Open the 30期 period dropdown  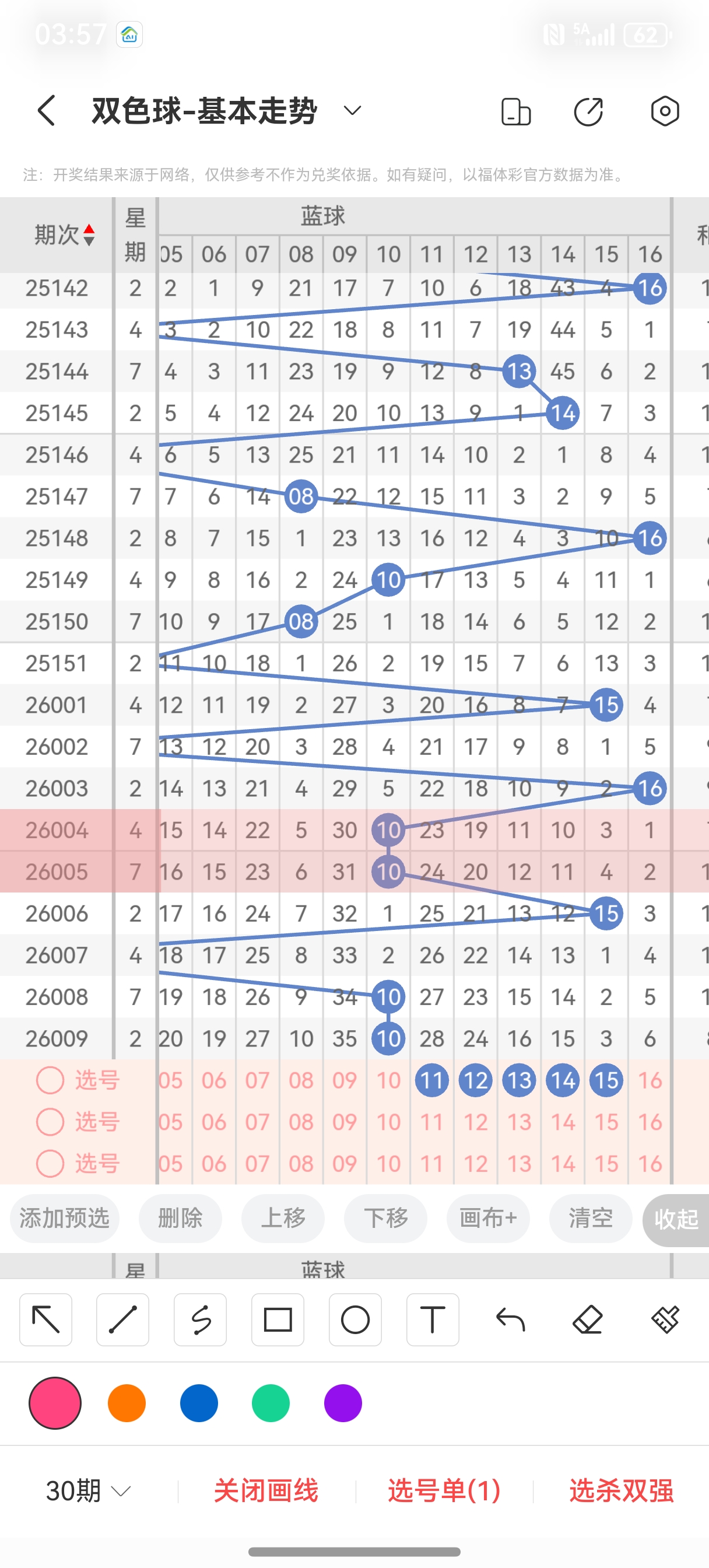pyautogui.click(x=88, y=1490)
